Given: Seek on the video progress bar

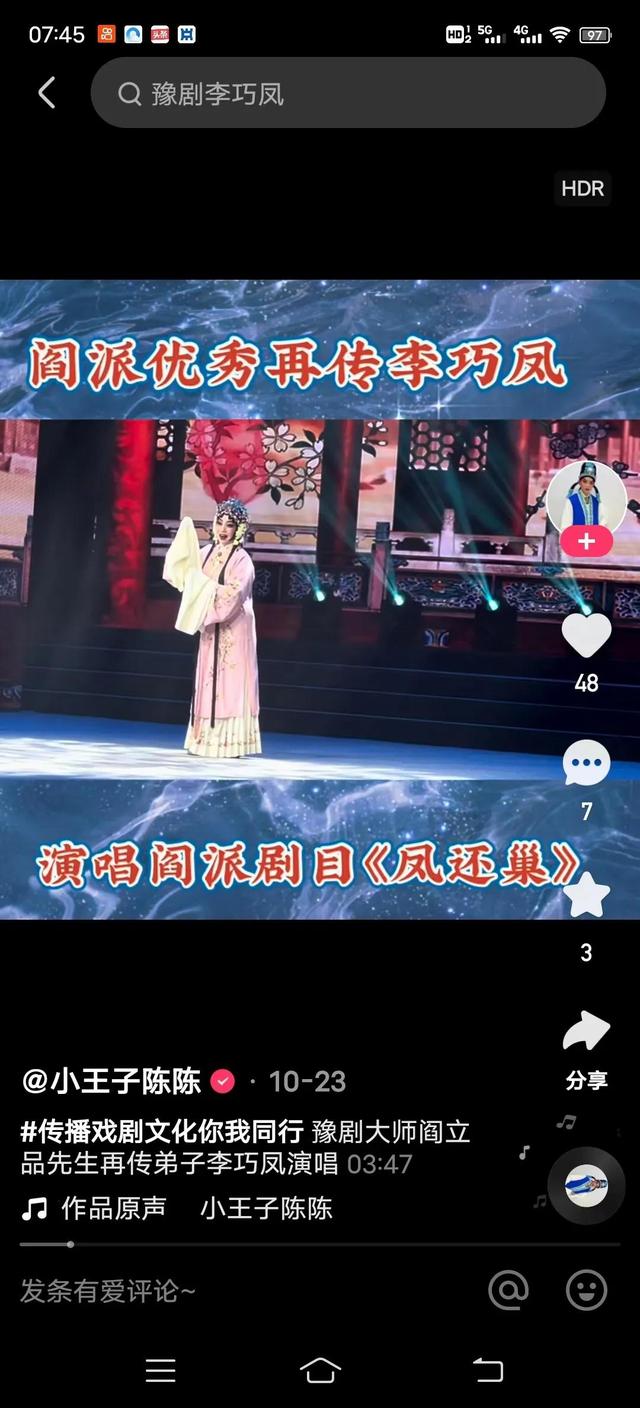Looking at the screenshot, I should tap(320, 1244).
